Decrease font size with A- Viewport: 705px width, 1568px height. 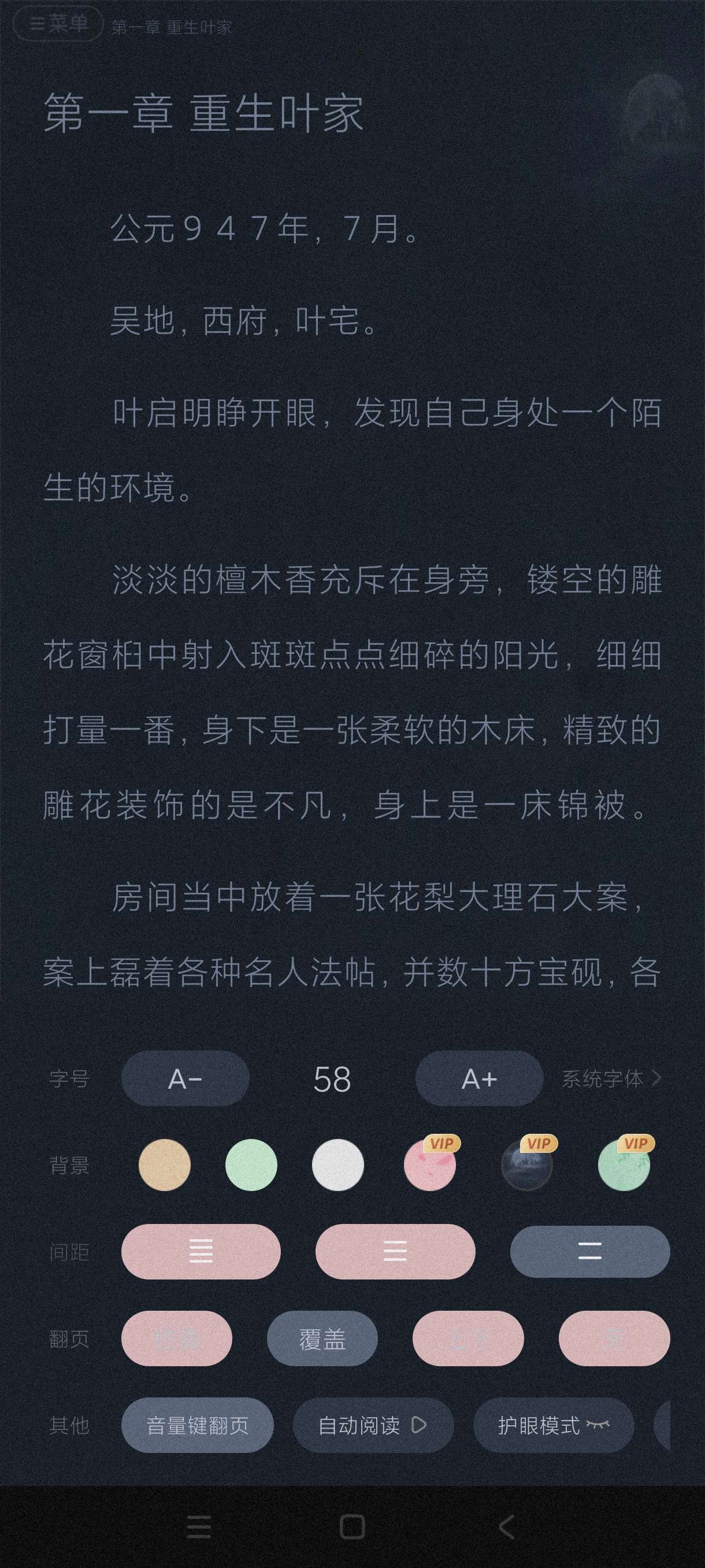[x=185, y=1079]
